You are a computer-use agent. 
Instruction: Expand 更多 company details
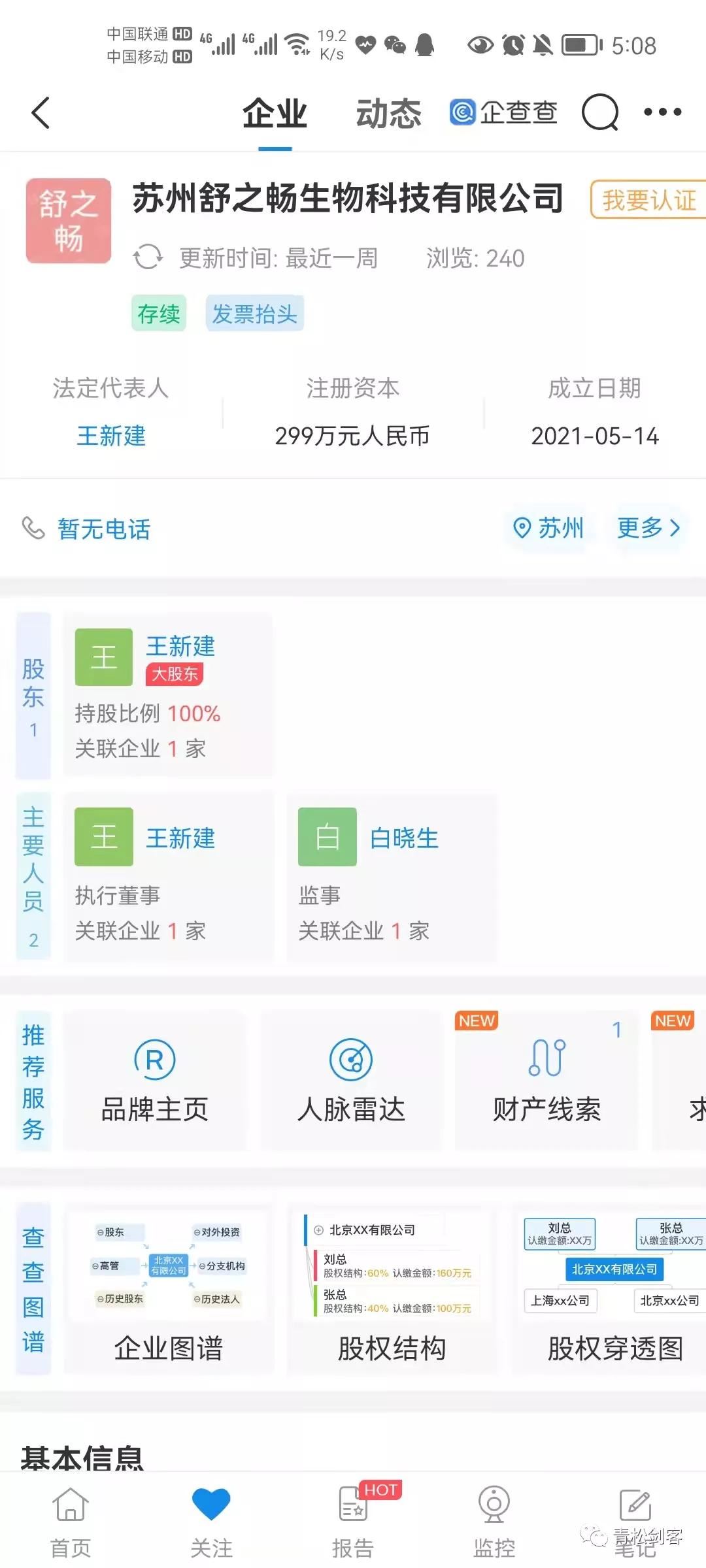(x=648, y=528)
